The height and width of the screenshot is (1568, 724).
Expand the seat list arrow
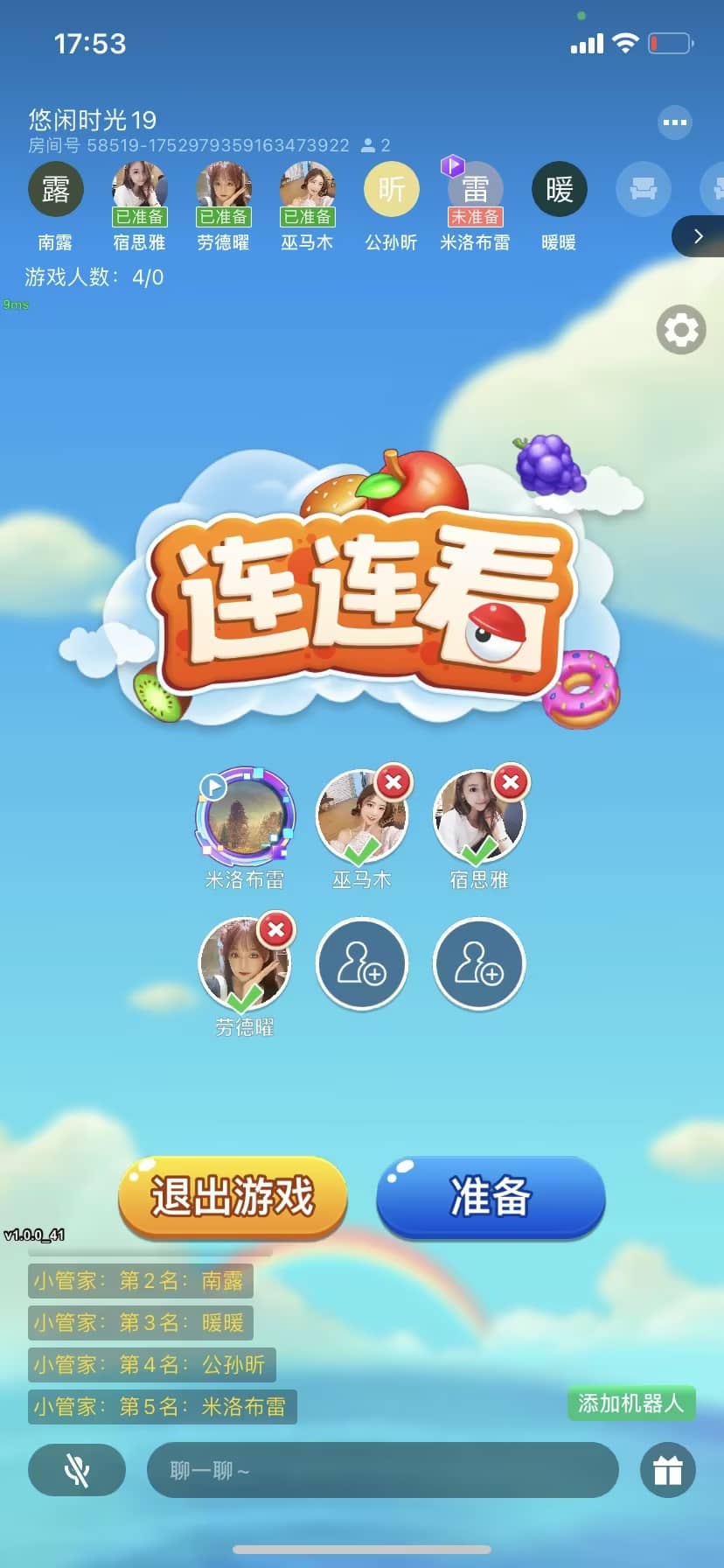click(x=698, y=236)
